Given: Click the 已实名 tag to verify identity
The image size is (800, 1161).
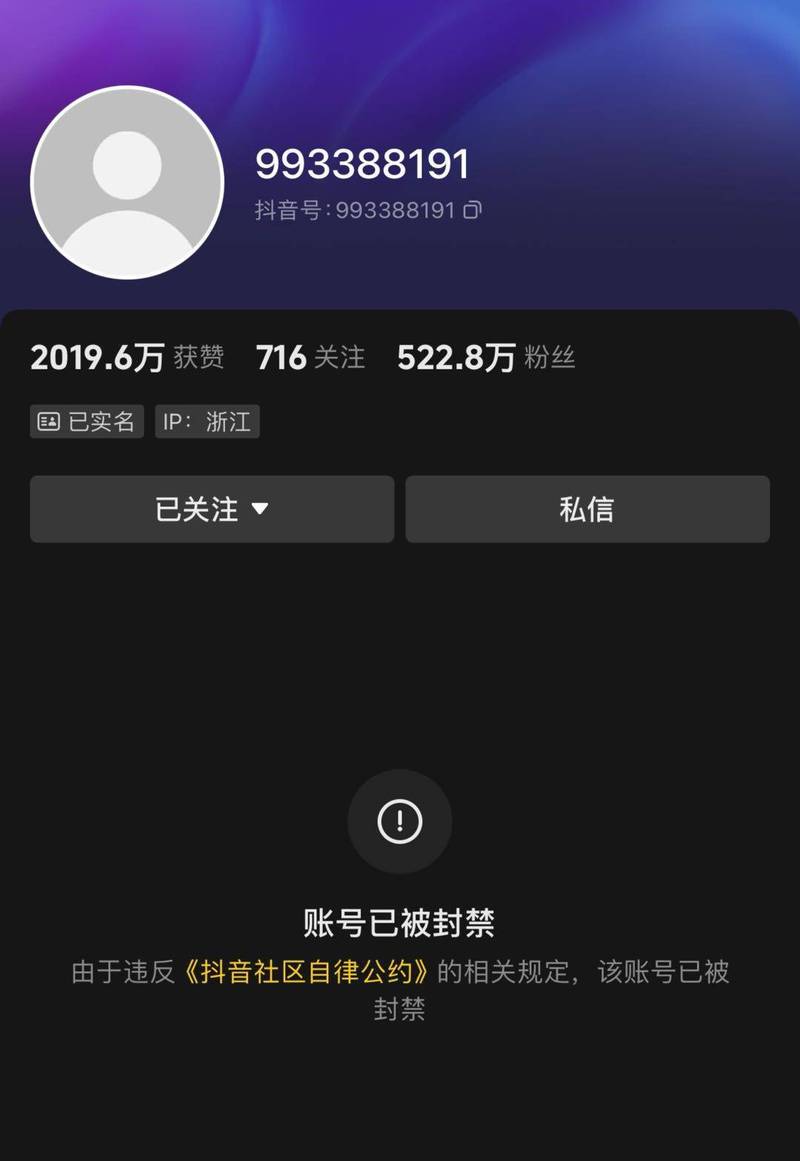Looking at the screenshot, I should coord(85,421).
